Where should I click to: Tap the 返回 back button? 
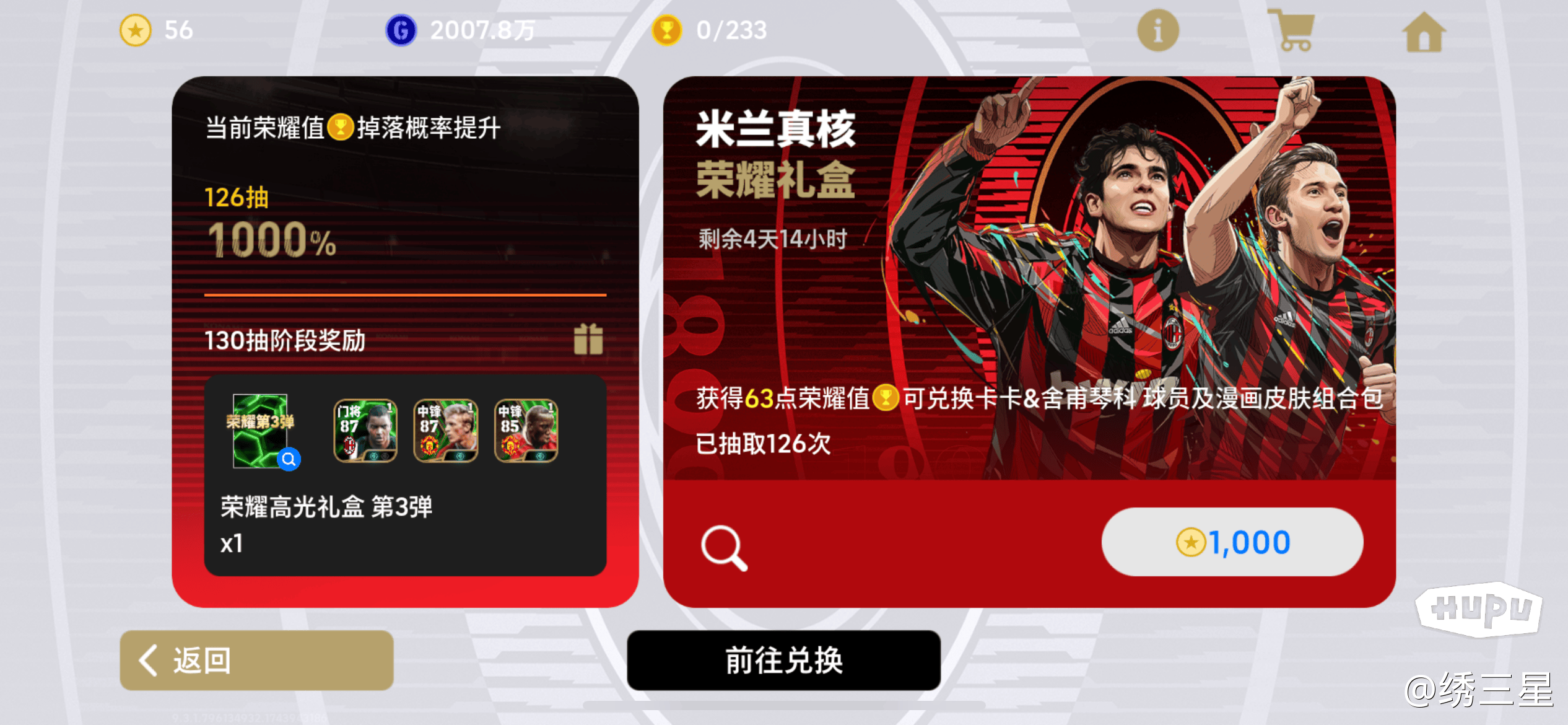(x=256, y=660)
